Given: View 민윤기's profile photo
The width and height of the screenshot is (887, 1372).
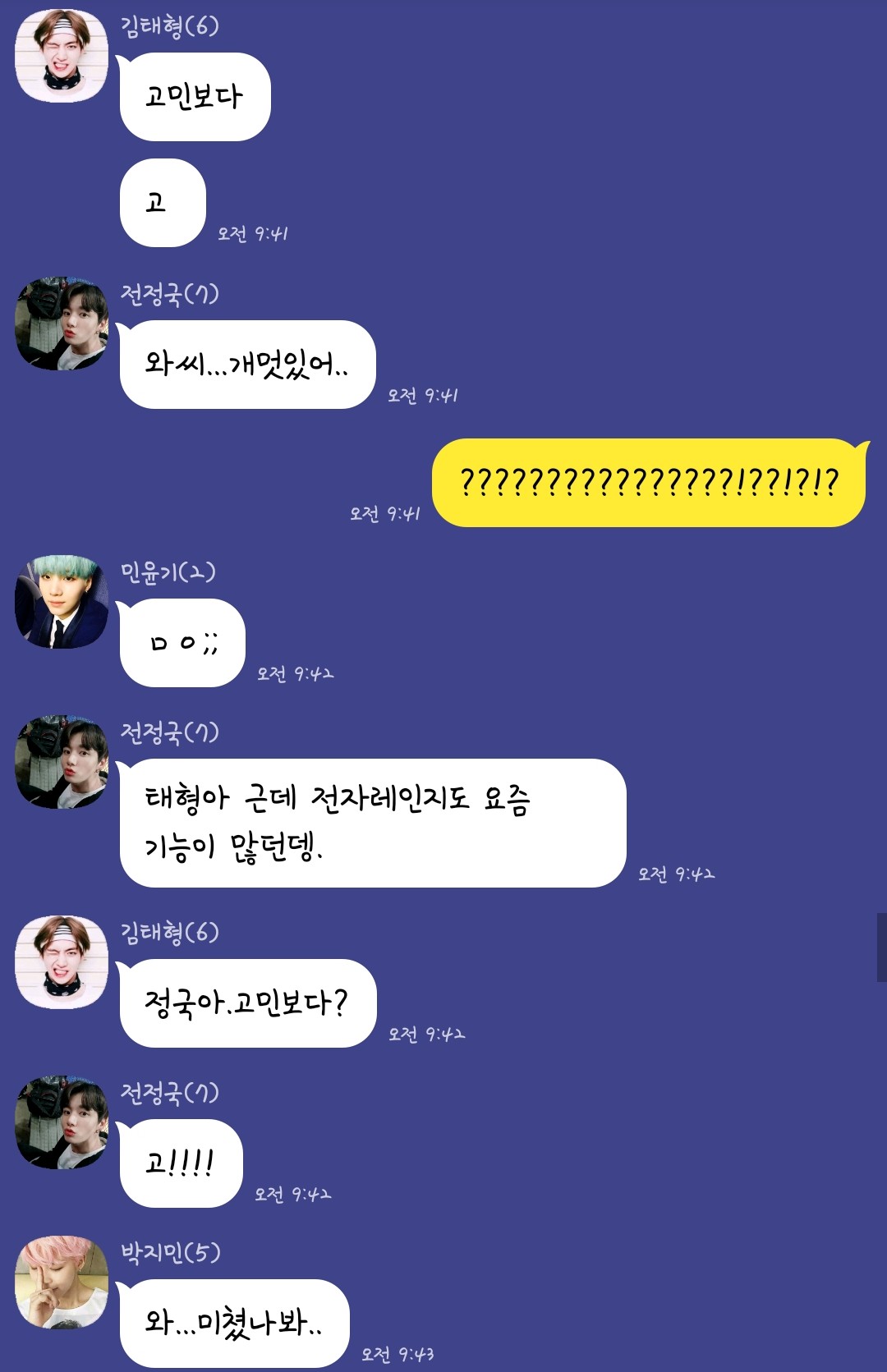Looking at the screenshot, I should click(x=62, y=602).
